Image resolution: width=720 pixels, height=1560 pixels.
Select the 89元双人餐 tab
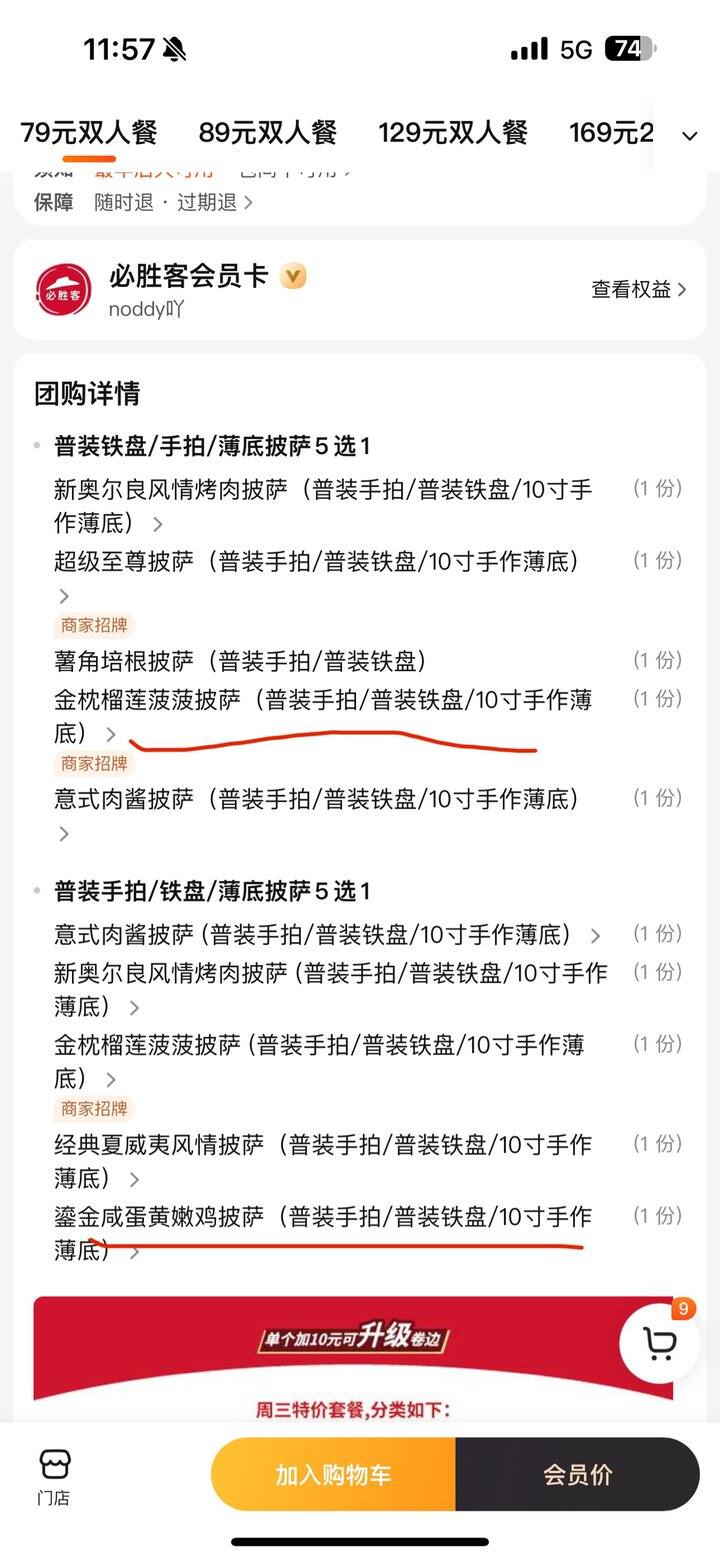(263, 131)
